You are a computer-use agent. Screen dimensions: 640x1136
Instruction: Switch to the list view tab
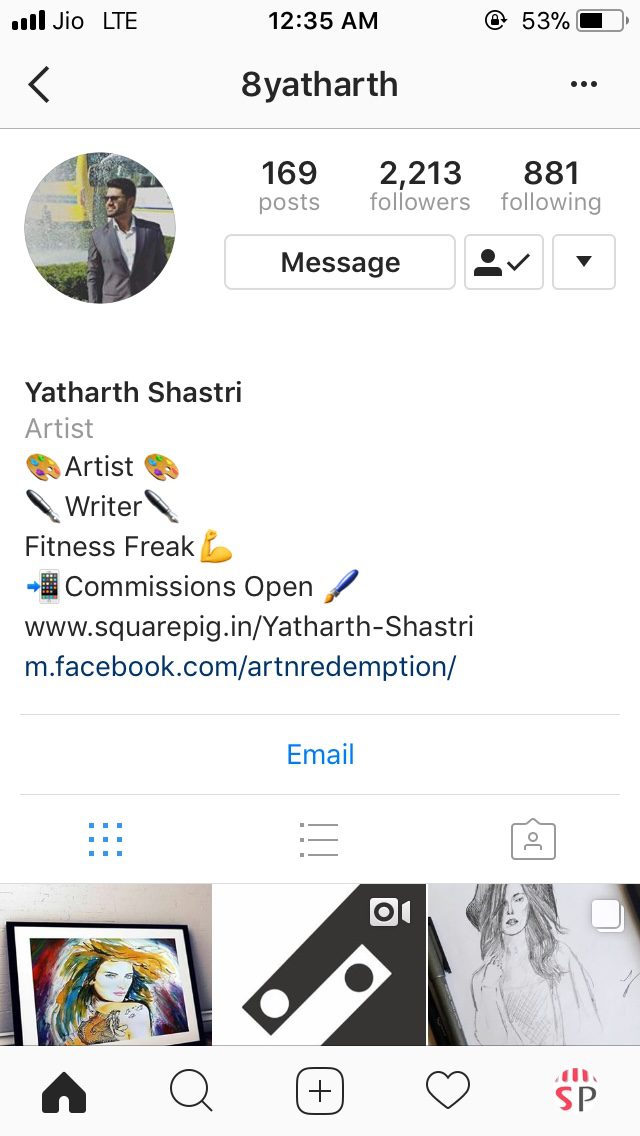pos(319,840)
